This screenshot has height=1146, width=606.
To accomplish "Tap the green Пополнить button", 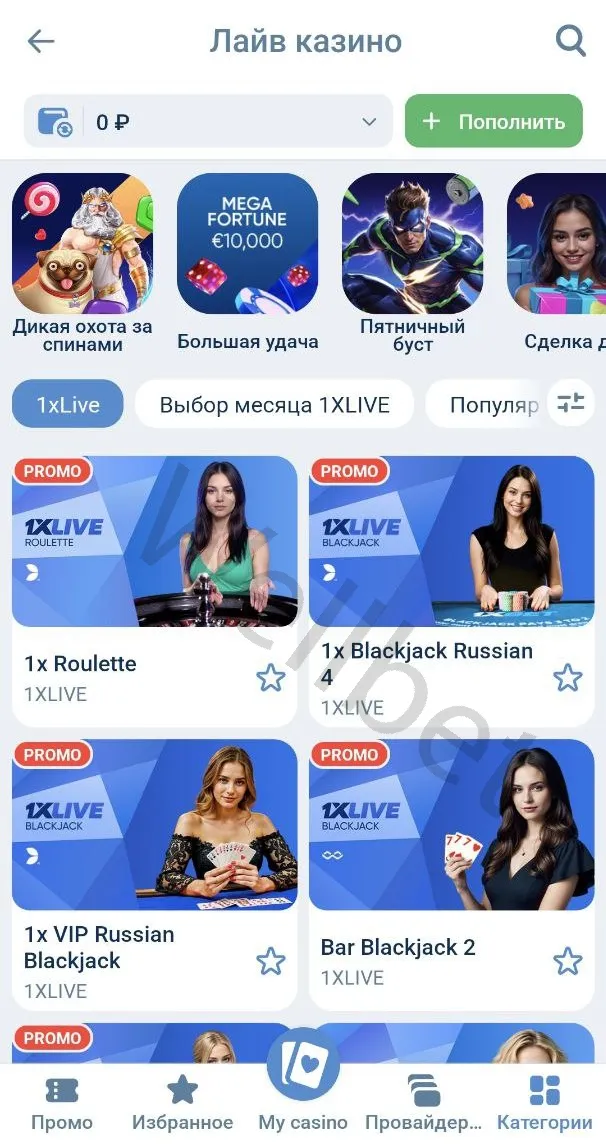I will pyautogui.click(x=493, y=122).
